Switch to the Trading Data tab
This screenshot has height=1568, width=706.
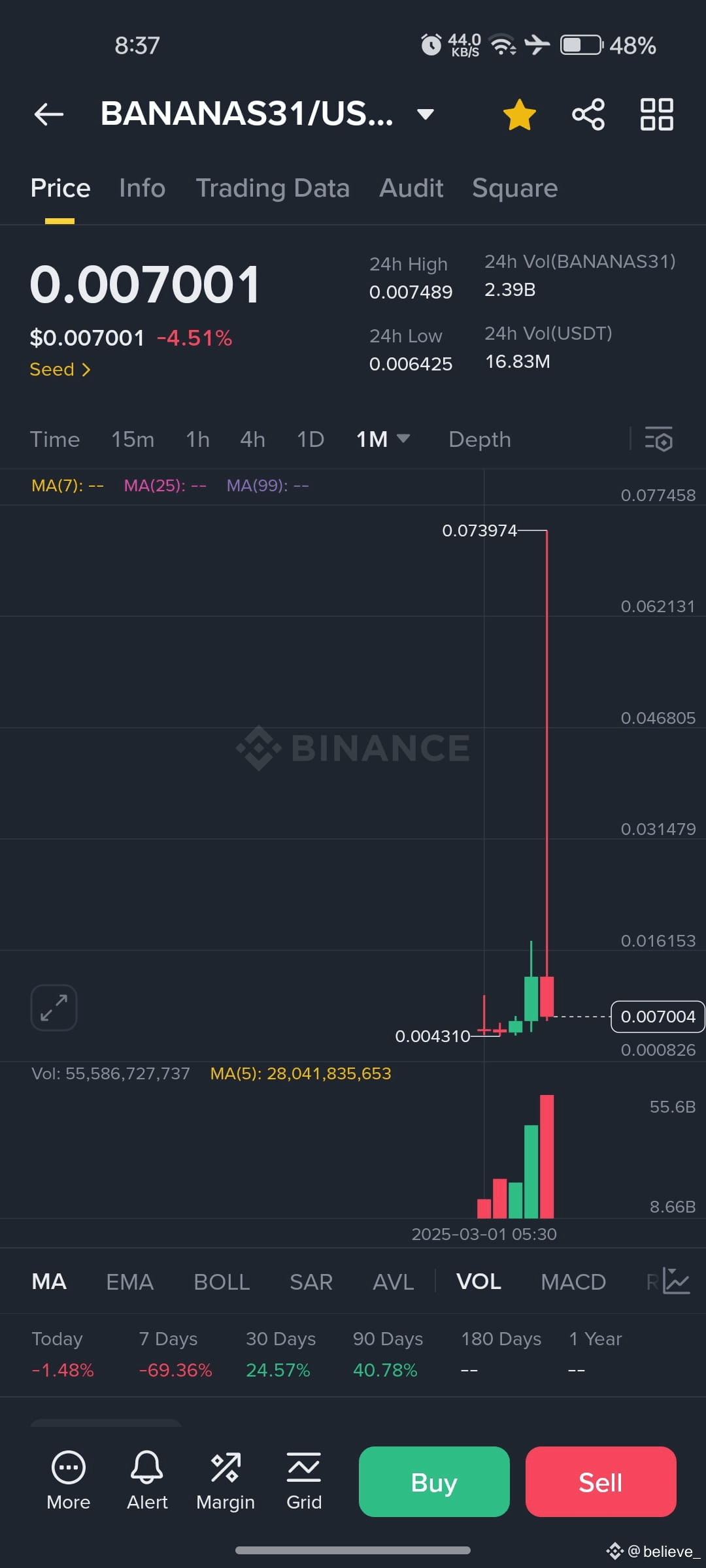tap(273, 188)
